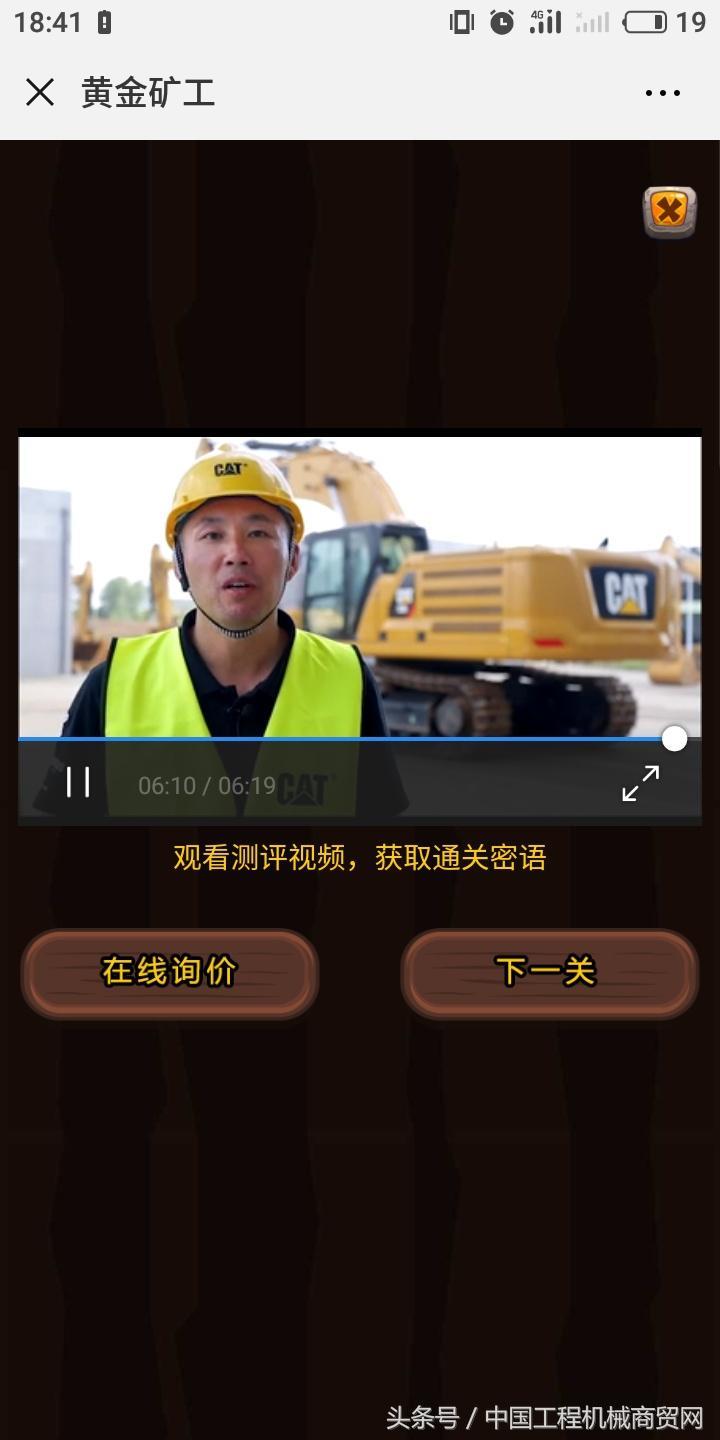Go to 下一关 next level
The image size is (720, 1440).
point(548,972)
